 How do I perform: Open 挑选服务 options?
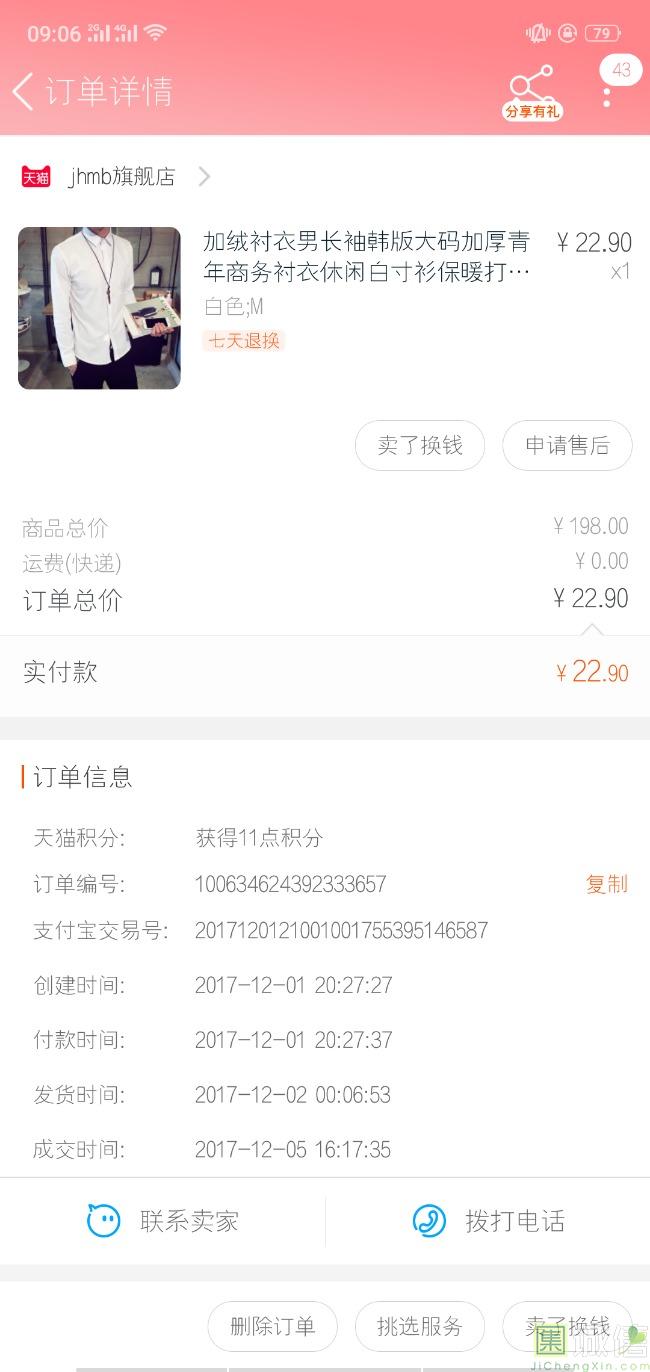(420, 1327)
